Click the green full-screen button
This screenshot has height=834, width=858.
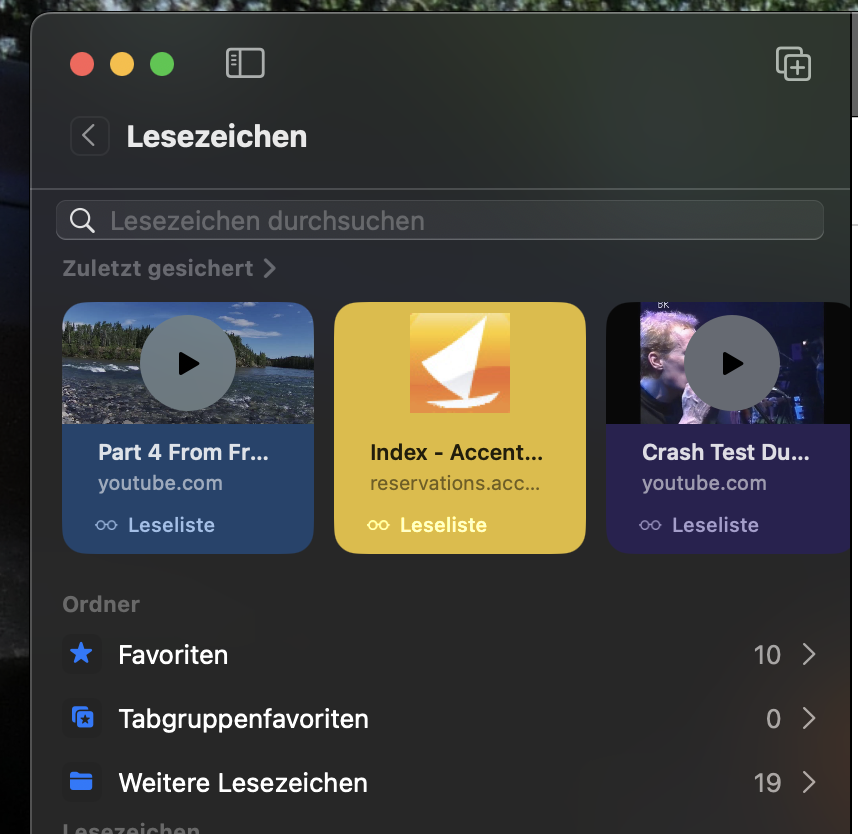pos(162,64)
